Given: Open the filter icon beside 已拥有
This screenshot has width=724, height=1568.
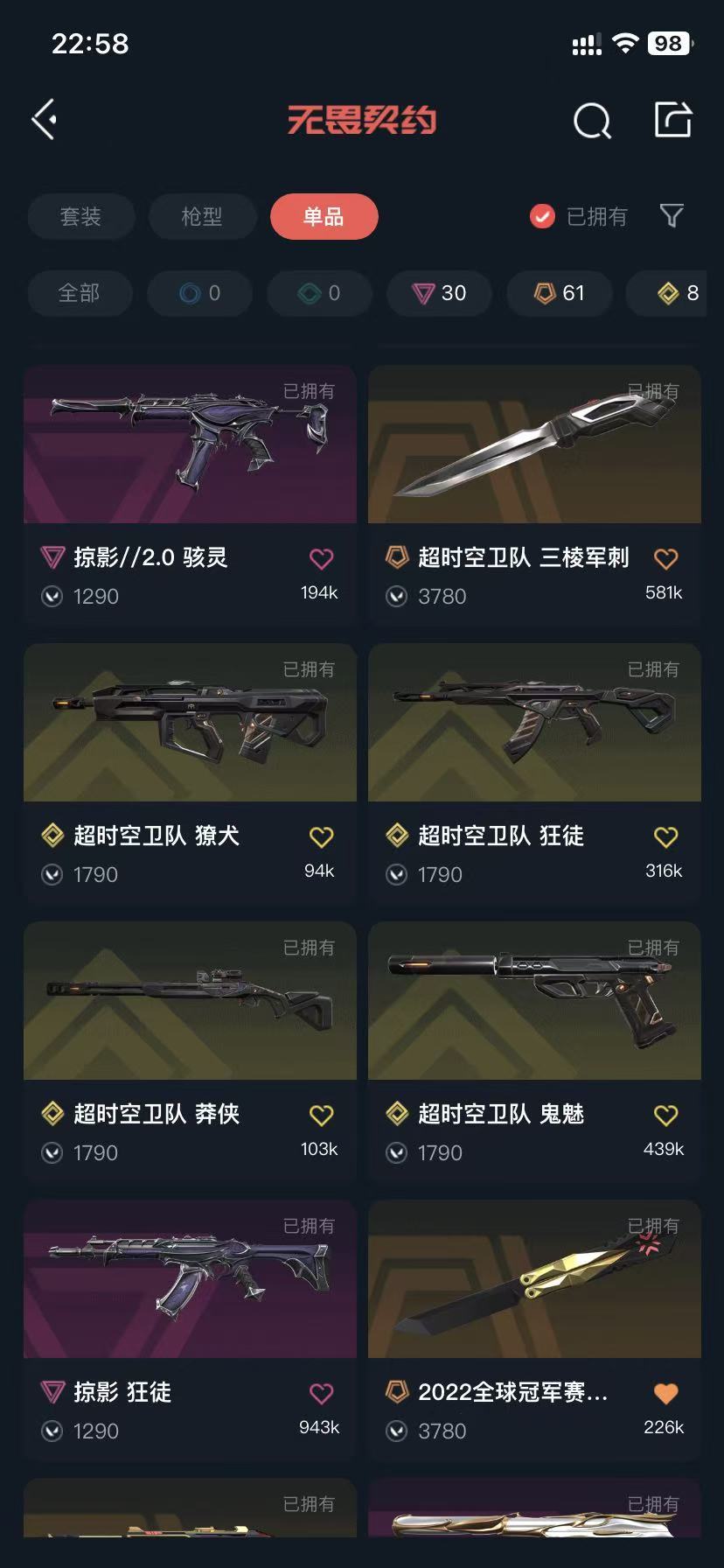Looking at the screenshot, I should 672,216.
